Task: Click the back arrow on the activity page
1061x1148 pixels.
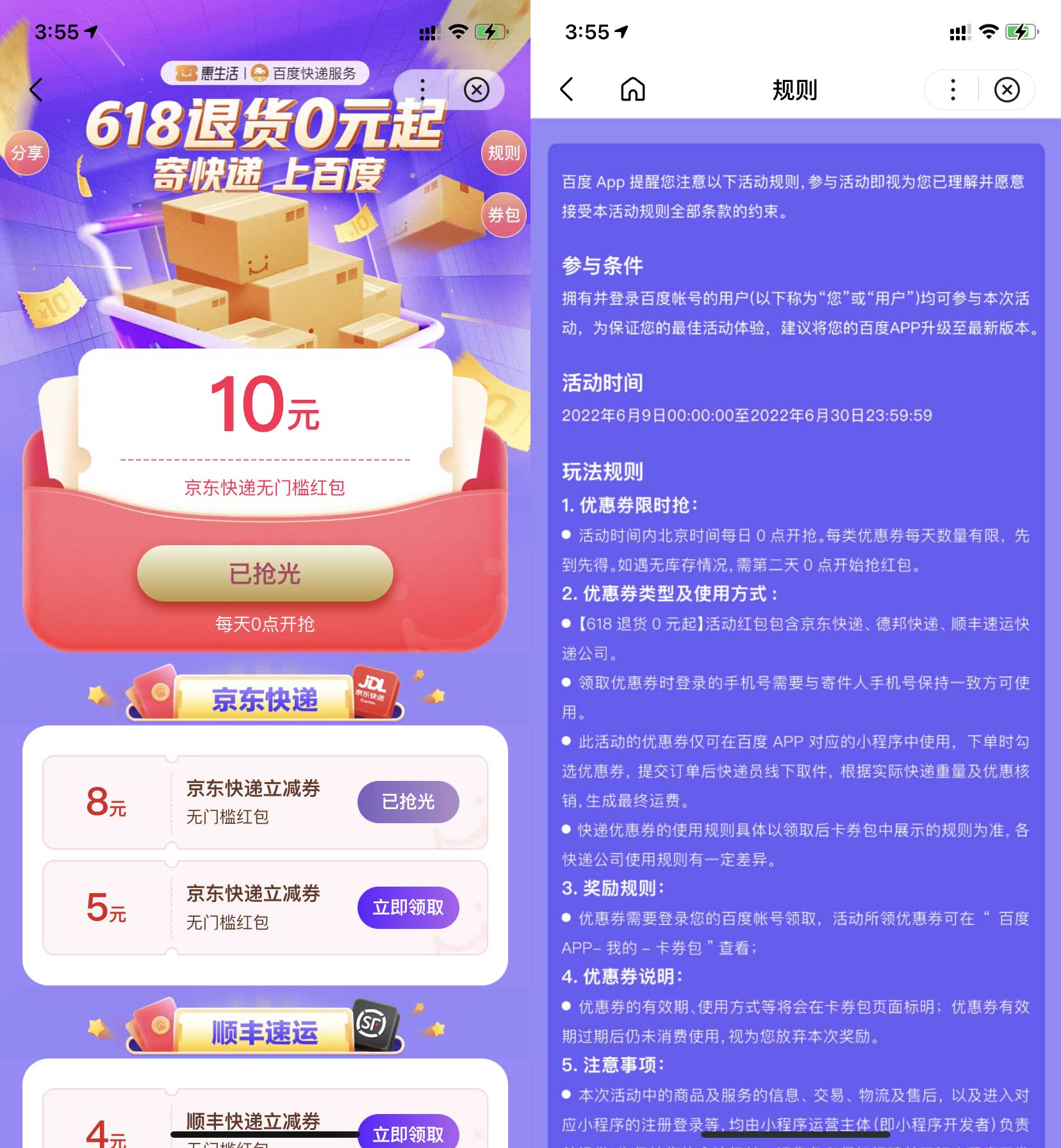Action: (x=35, y=90)
